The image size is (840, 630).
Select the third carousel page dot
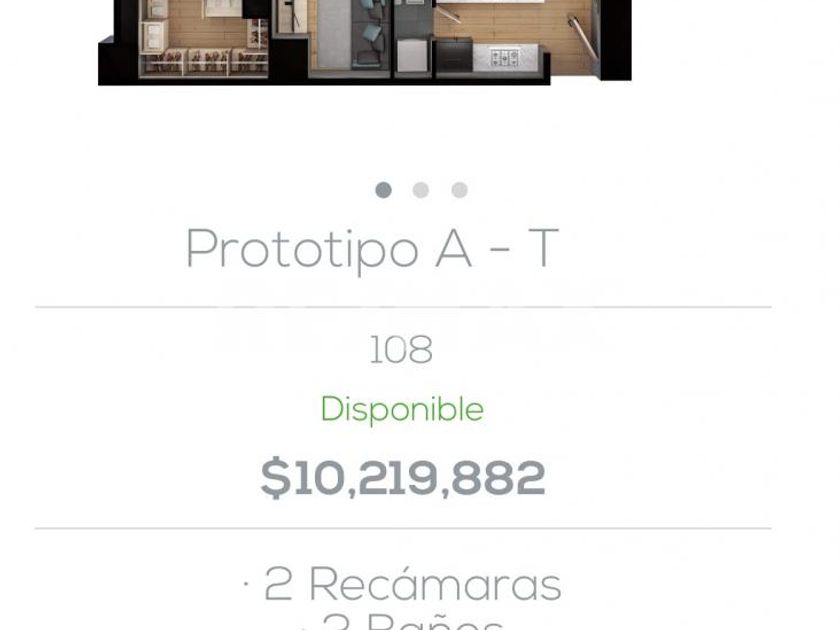coord(459,190)
